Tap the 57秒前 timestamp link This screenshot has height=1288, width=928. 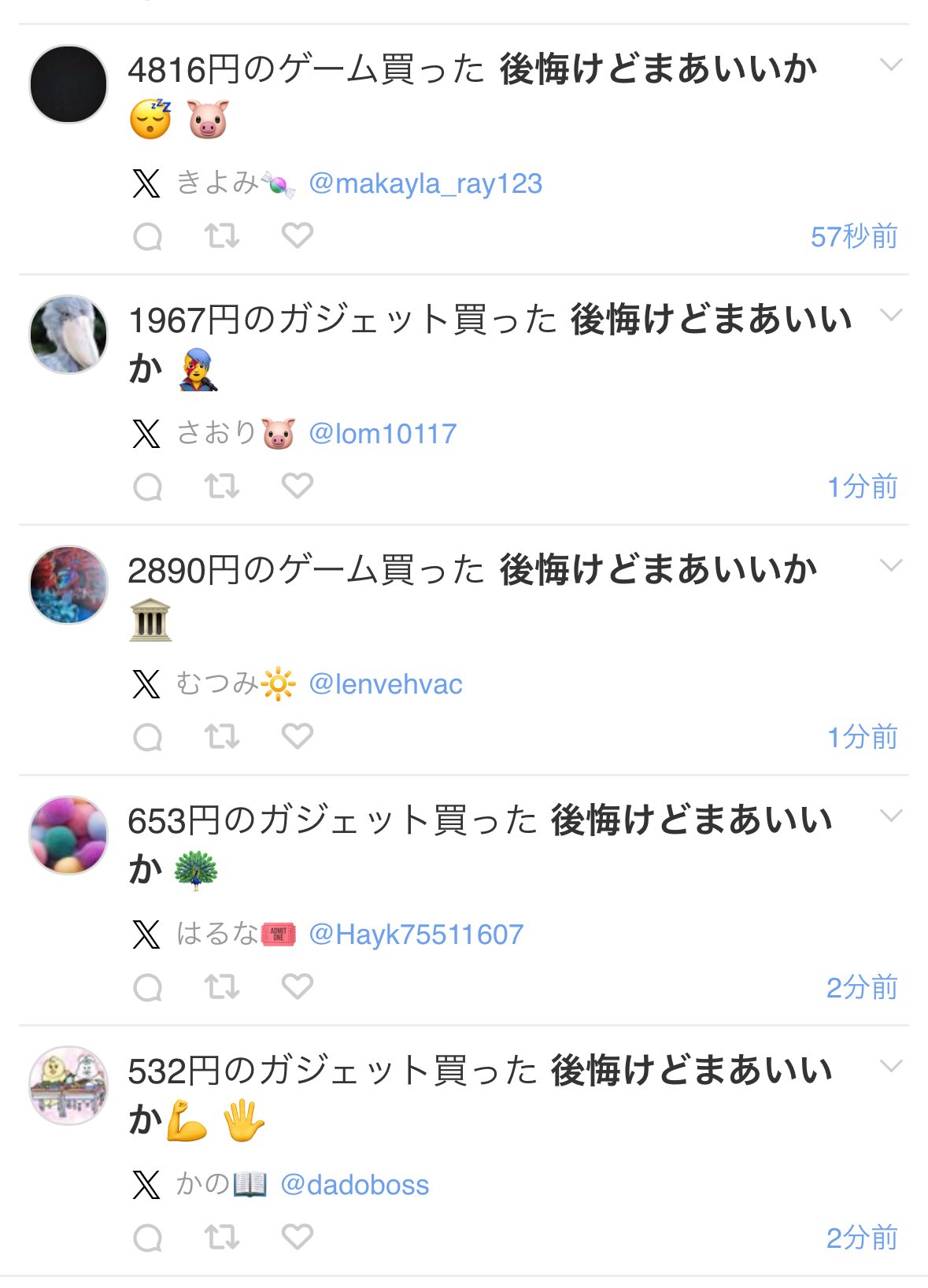point(853,236)
